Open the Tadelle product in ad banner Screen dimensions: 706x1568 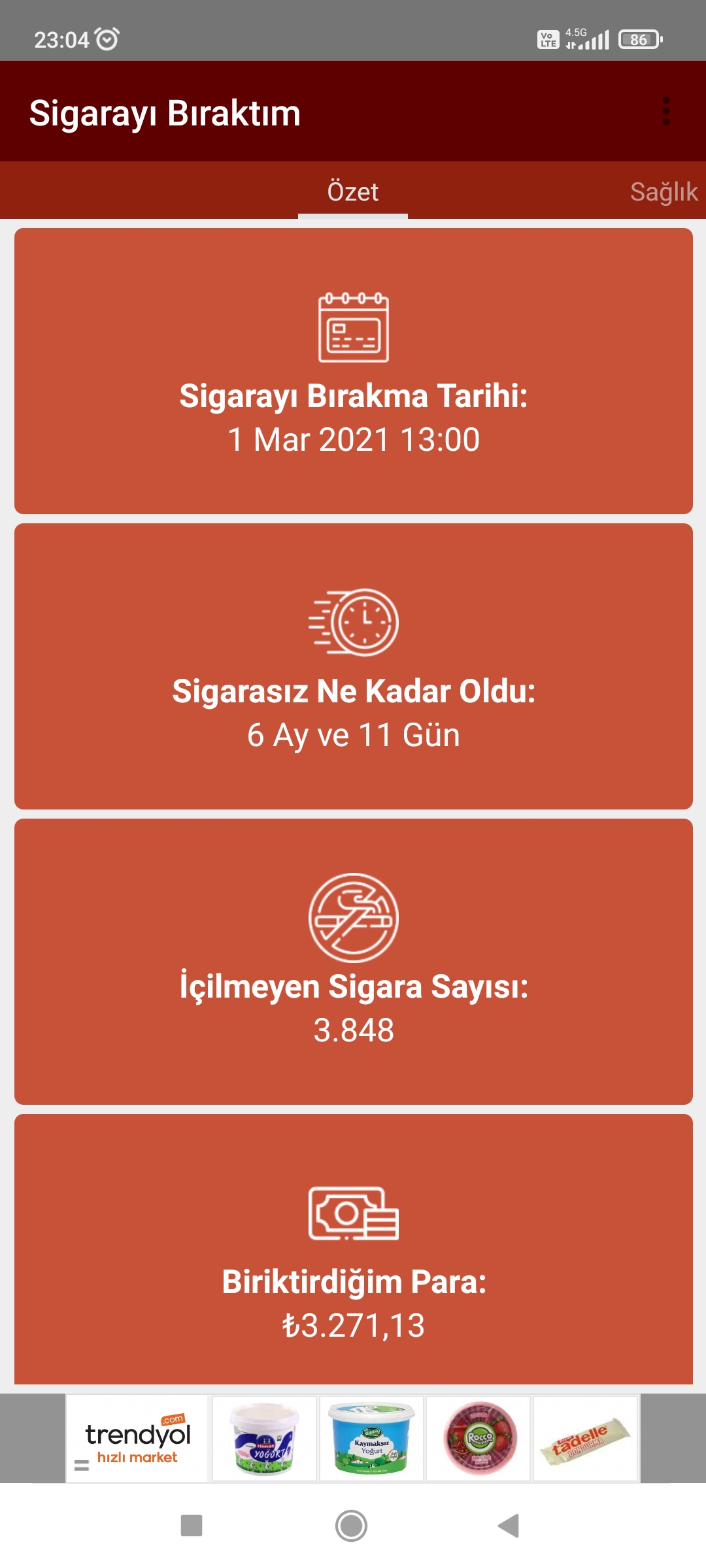point(585,1439)
